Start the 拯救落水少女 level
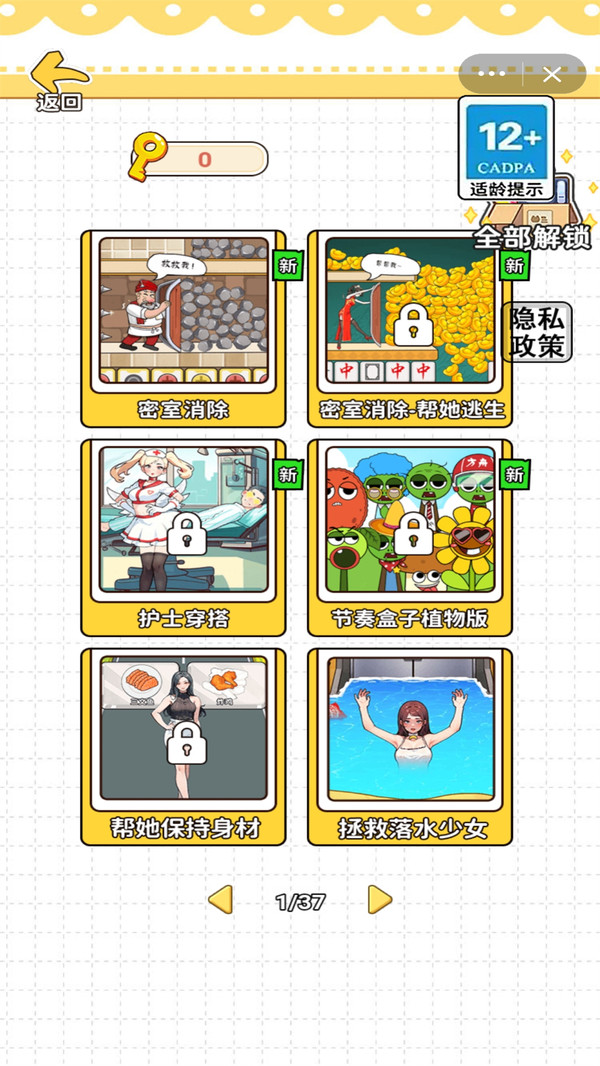The height and width of the screenshot is (1066, 600). pyautogui.click(x=410, y=746)
